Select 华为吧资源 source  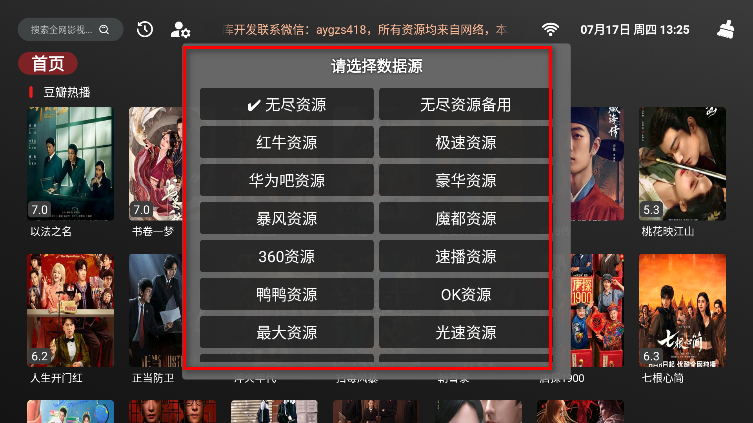pyautogui.click(x=287, y=180)
